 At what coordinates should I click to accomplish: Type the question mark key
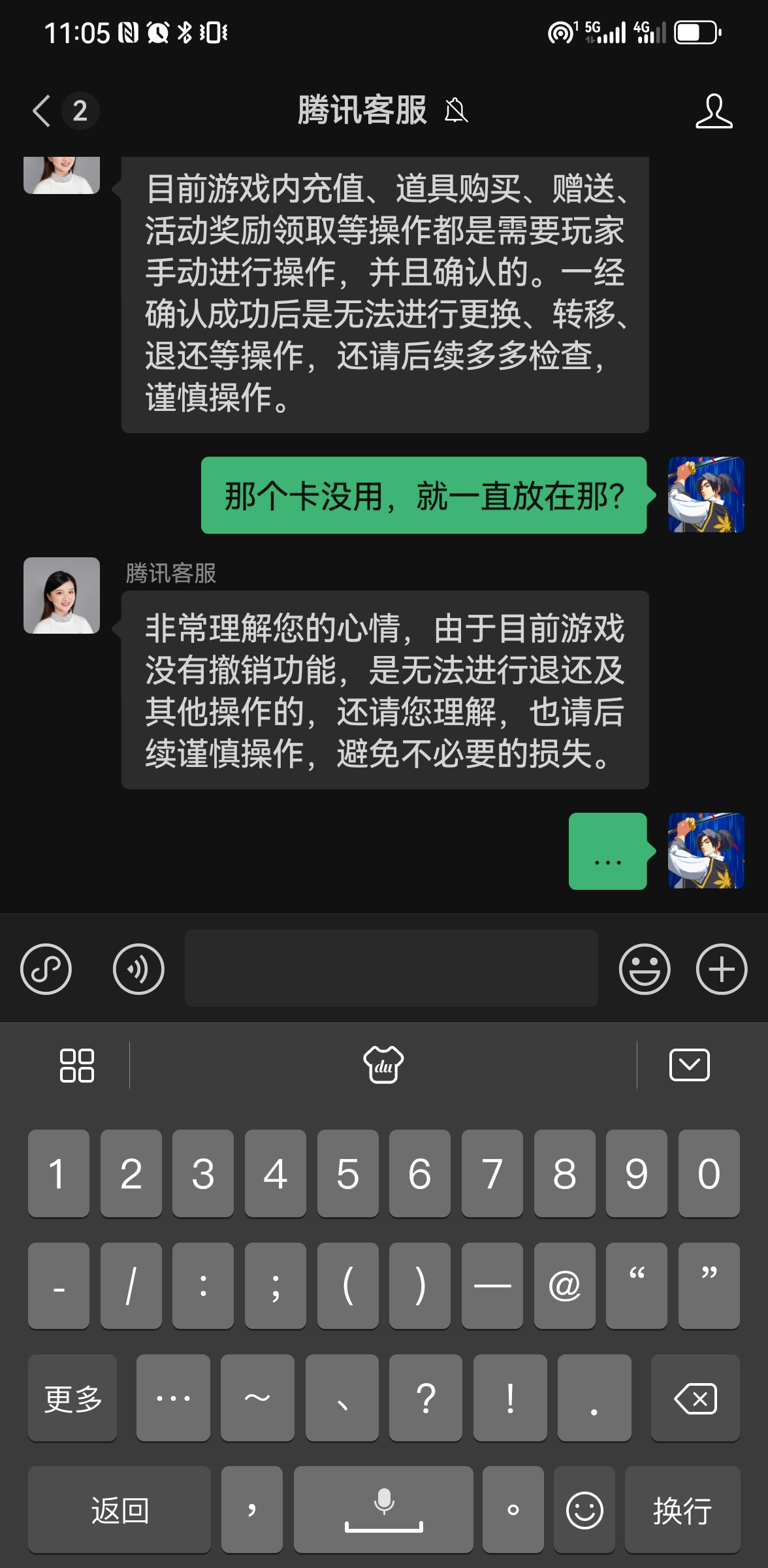(x=426, y=1398)
